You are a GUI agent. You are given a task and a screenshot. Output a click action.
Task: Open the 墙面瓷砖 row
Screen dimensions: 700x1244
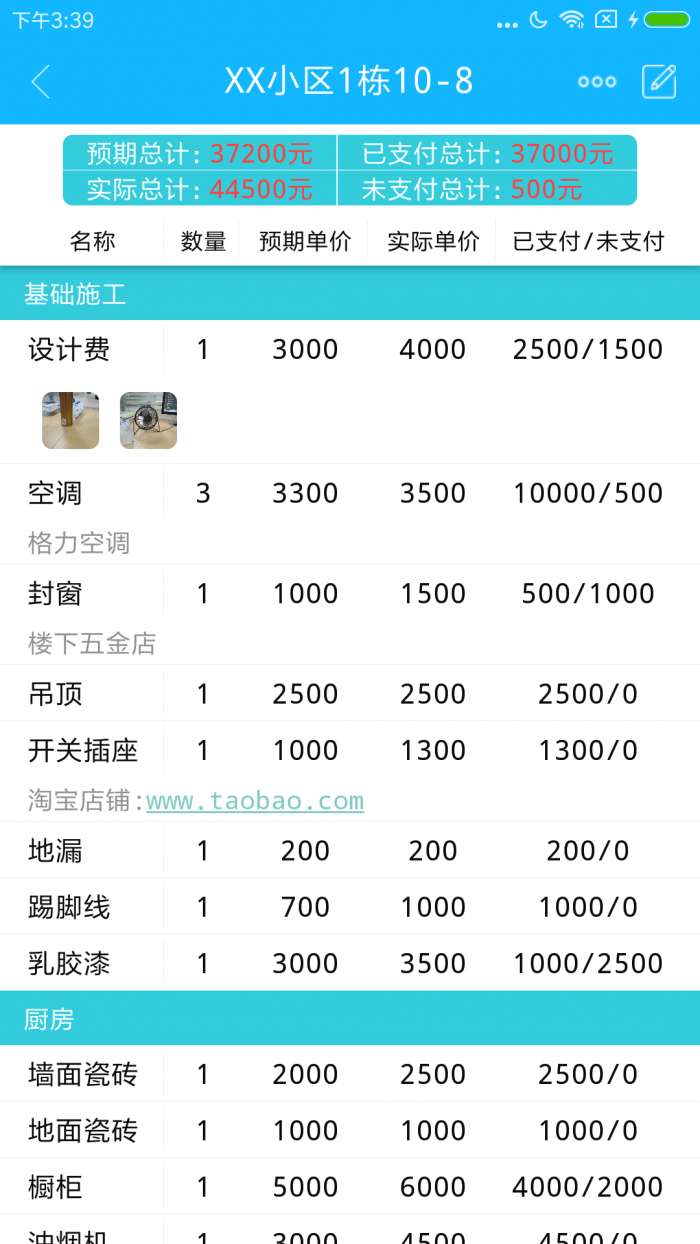350,1074
